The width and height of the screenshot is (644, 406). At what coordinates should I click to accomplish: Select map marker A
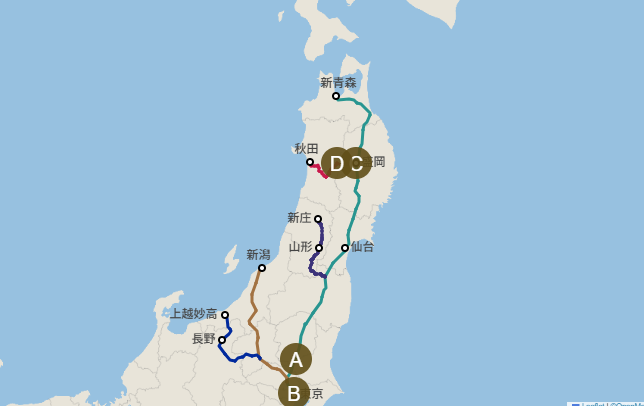tap(294, 359)
